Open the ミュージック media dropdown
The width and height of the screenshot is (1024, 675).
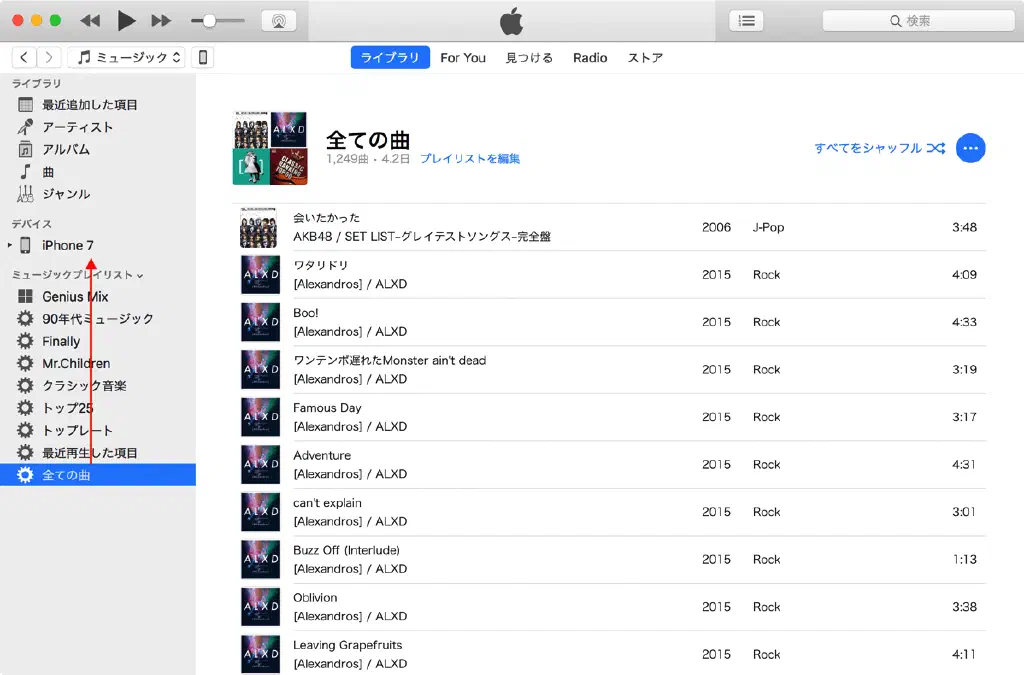[130, 57]
